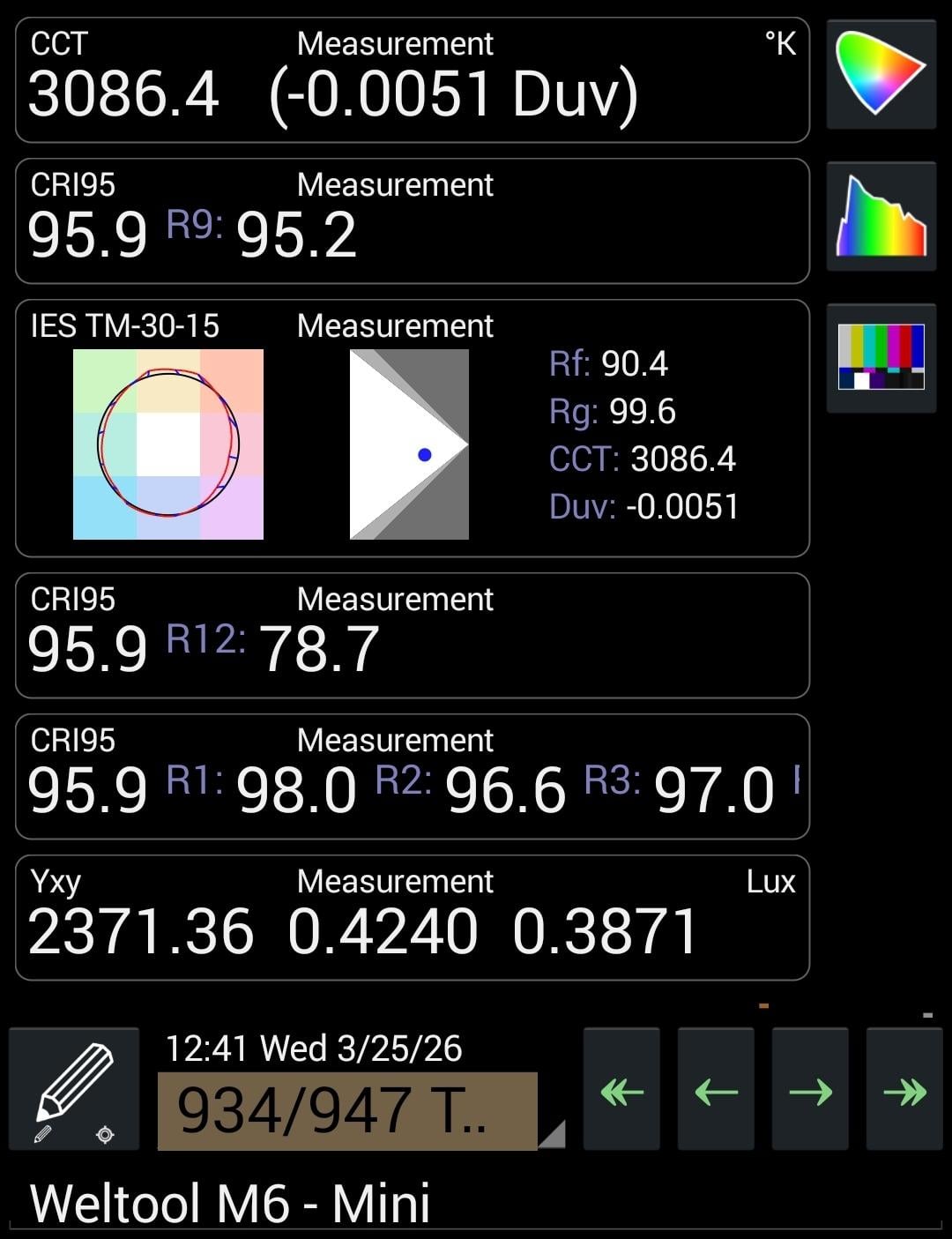Open the CCT 3086.4 measurement card

click(x=412, y=80)
